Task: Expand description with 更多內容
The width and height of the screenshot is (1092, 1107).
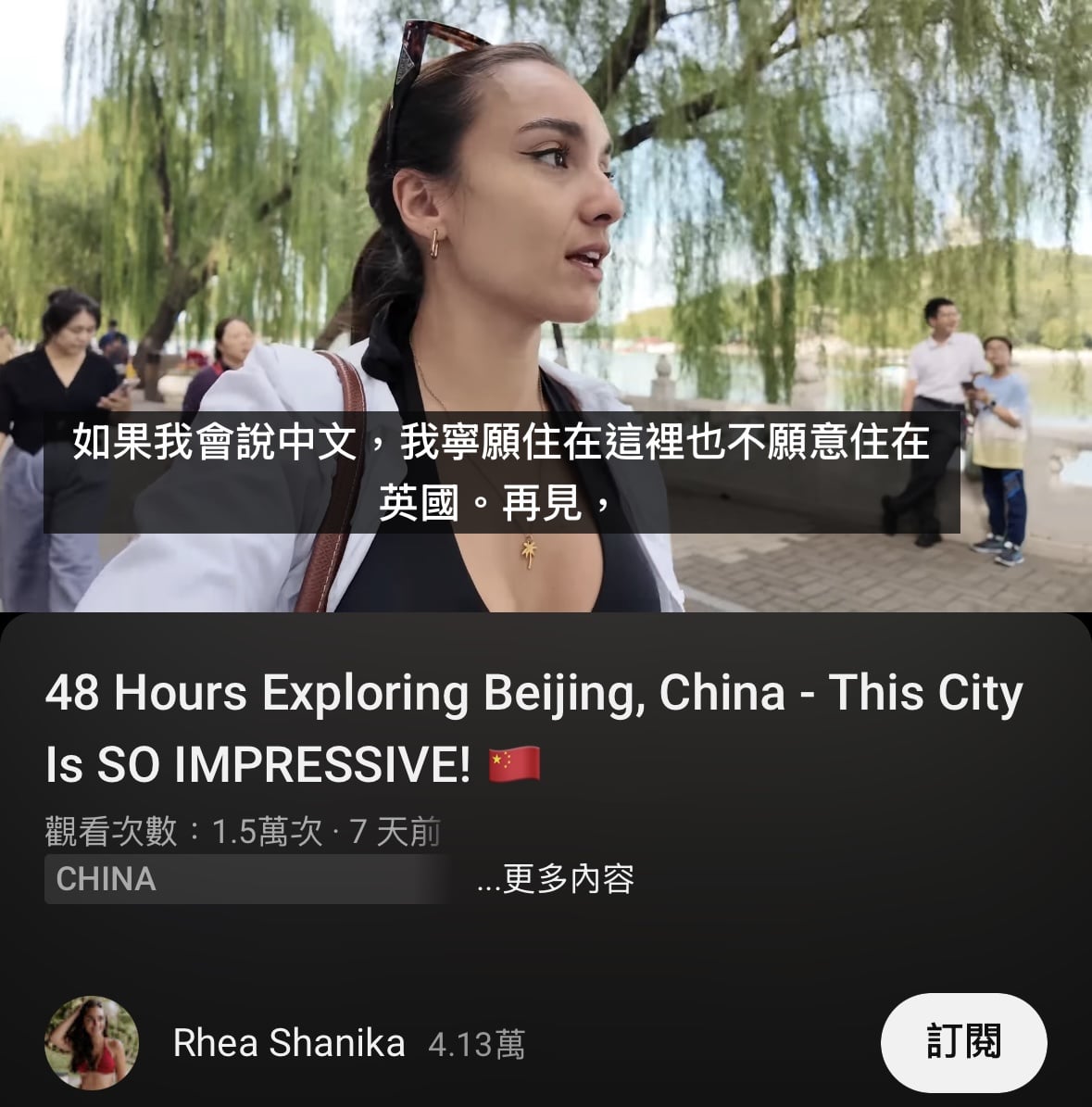Action: (556, 879)
